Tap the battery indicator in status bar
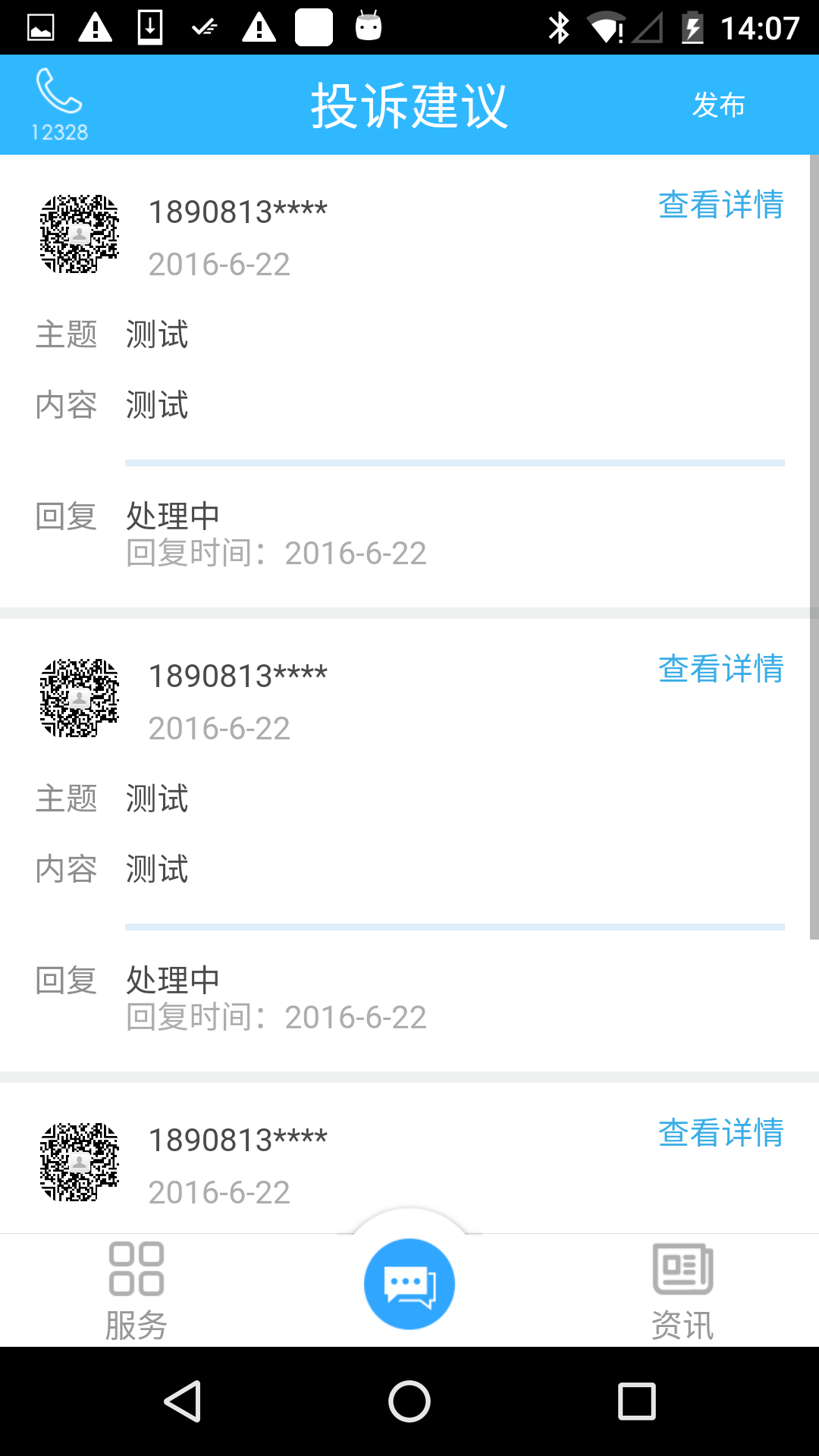The height and width of the screenshot is (1456, 819). point(694,24)
